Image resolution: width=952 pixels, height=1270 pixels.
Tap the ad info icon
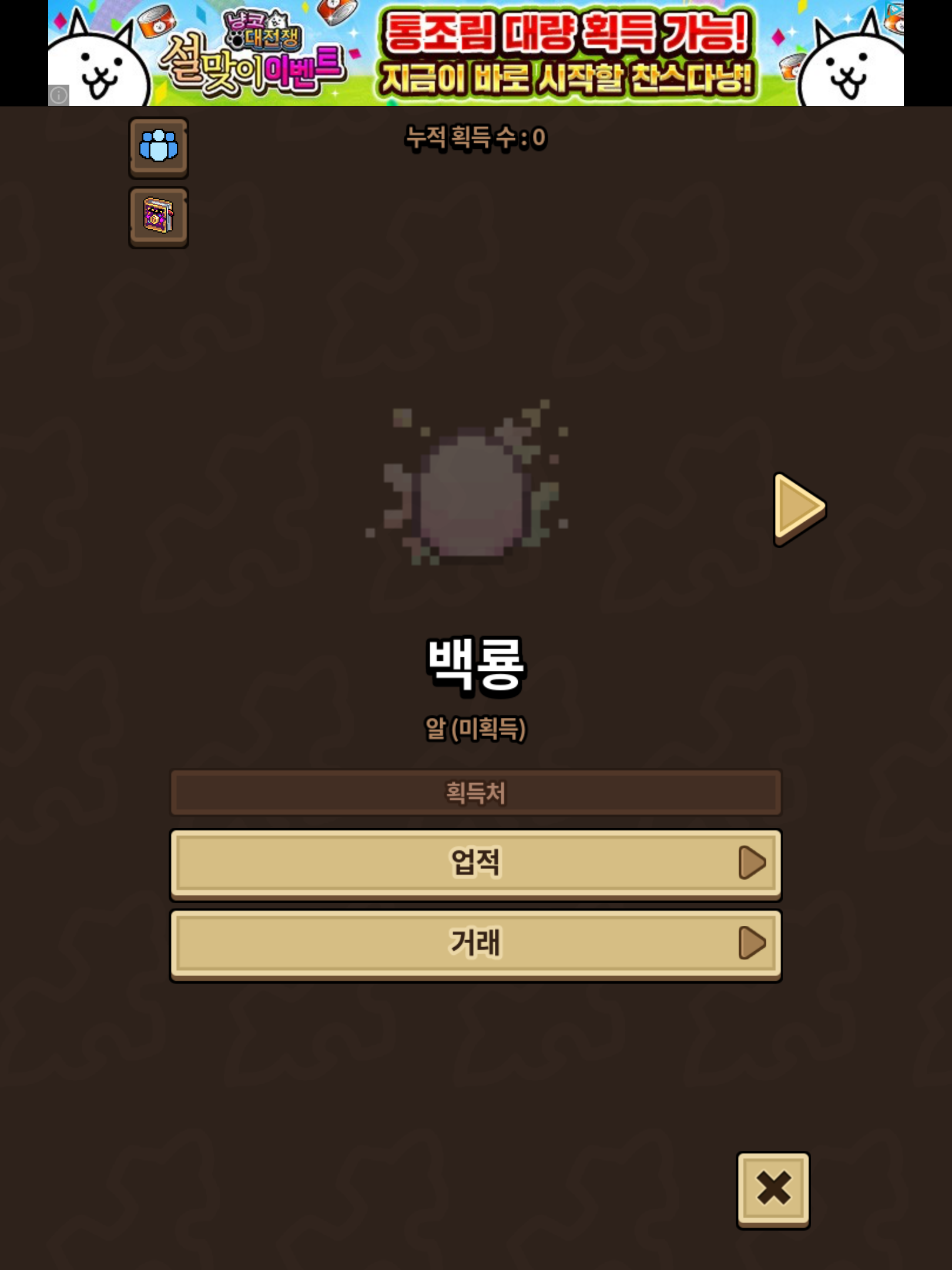tap(59, 95)
